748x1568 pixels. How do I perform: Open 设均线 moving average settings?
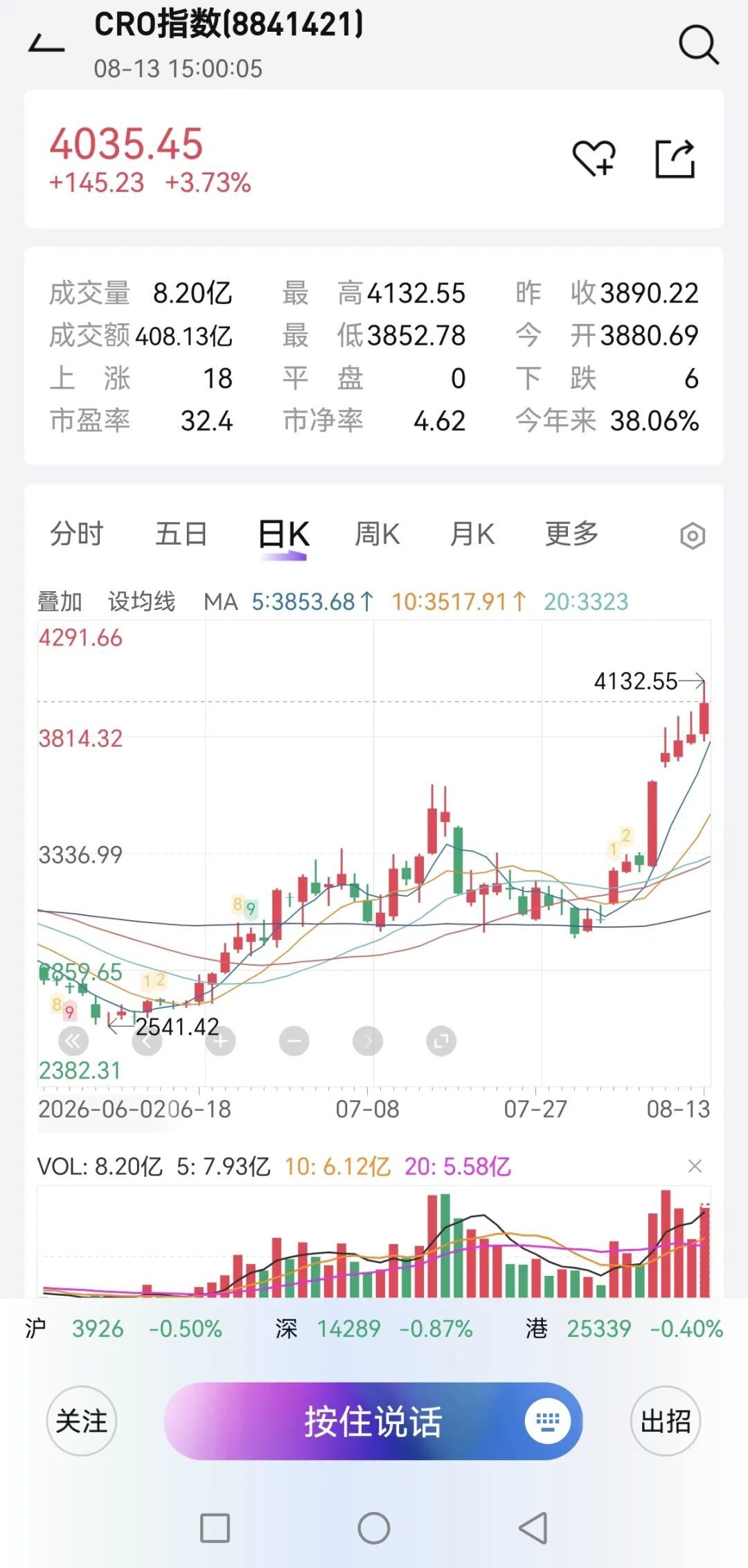point(141,602)
